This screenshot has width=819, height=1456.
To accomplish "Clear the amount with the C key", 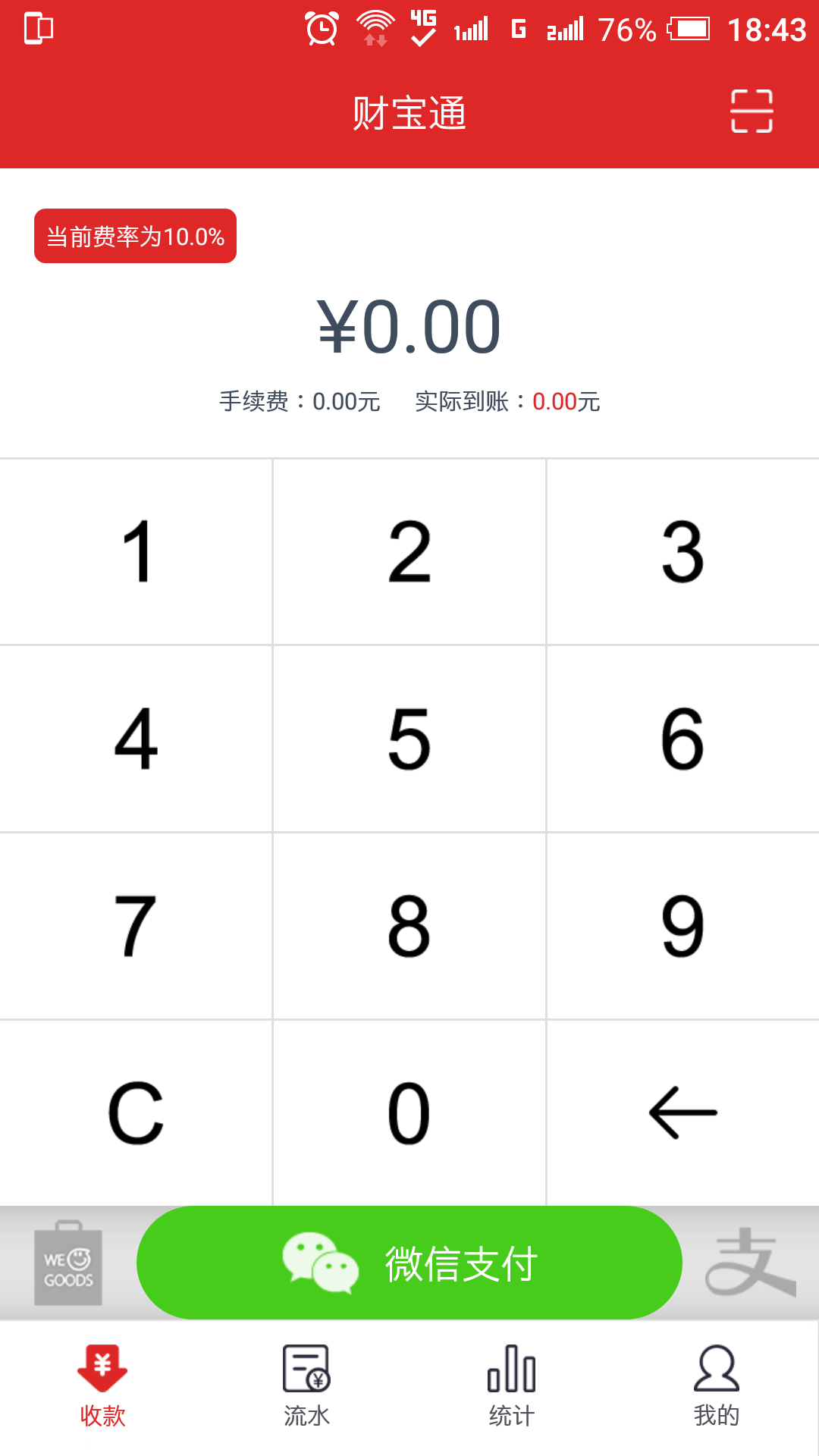I will pos(136,1112).
